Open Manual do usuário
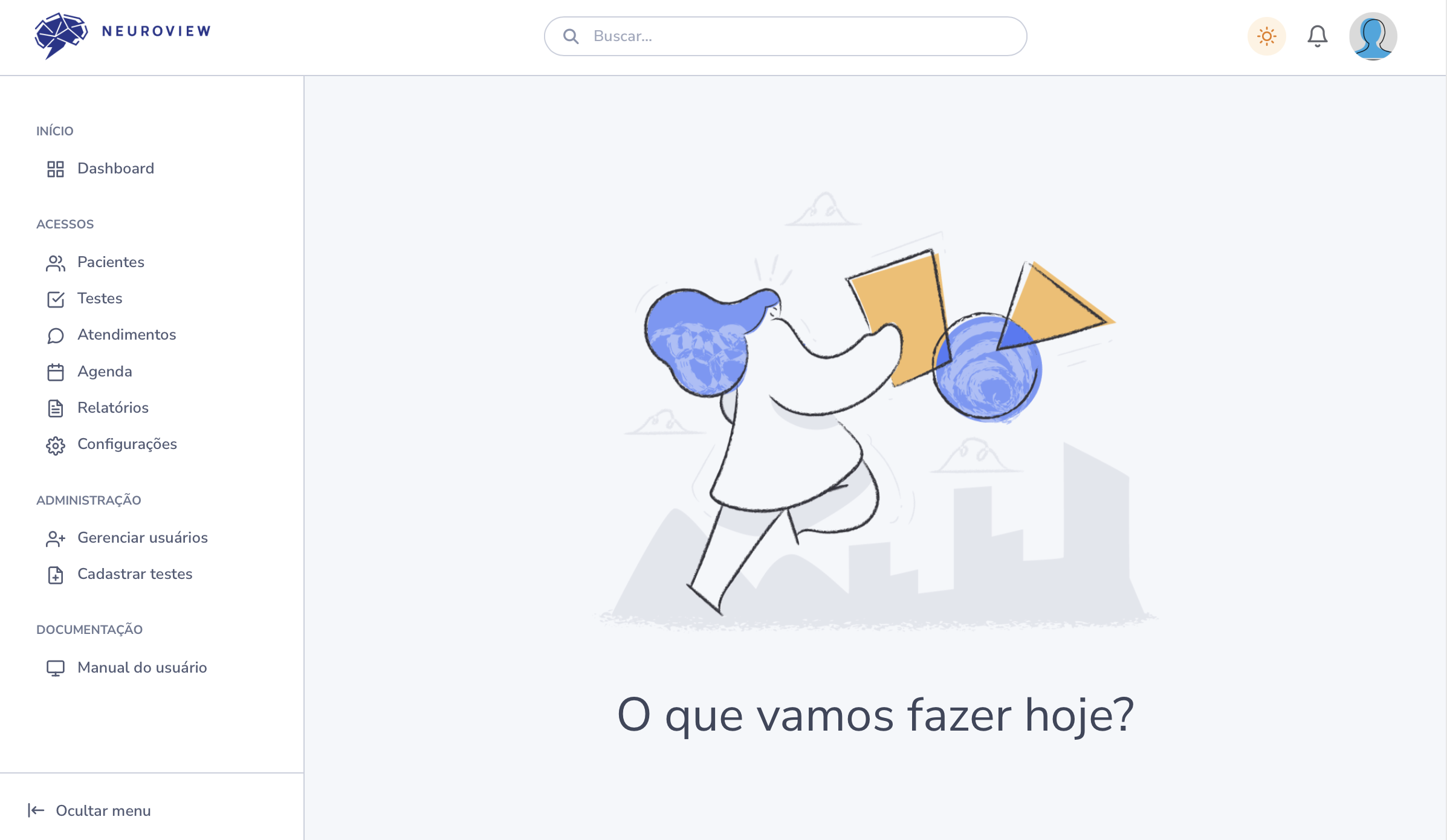This screenshot has height=840, width=1447. (x=141, y=668)
